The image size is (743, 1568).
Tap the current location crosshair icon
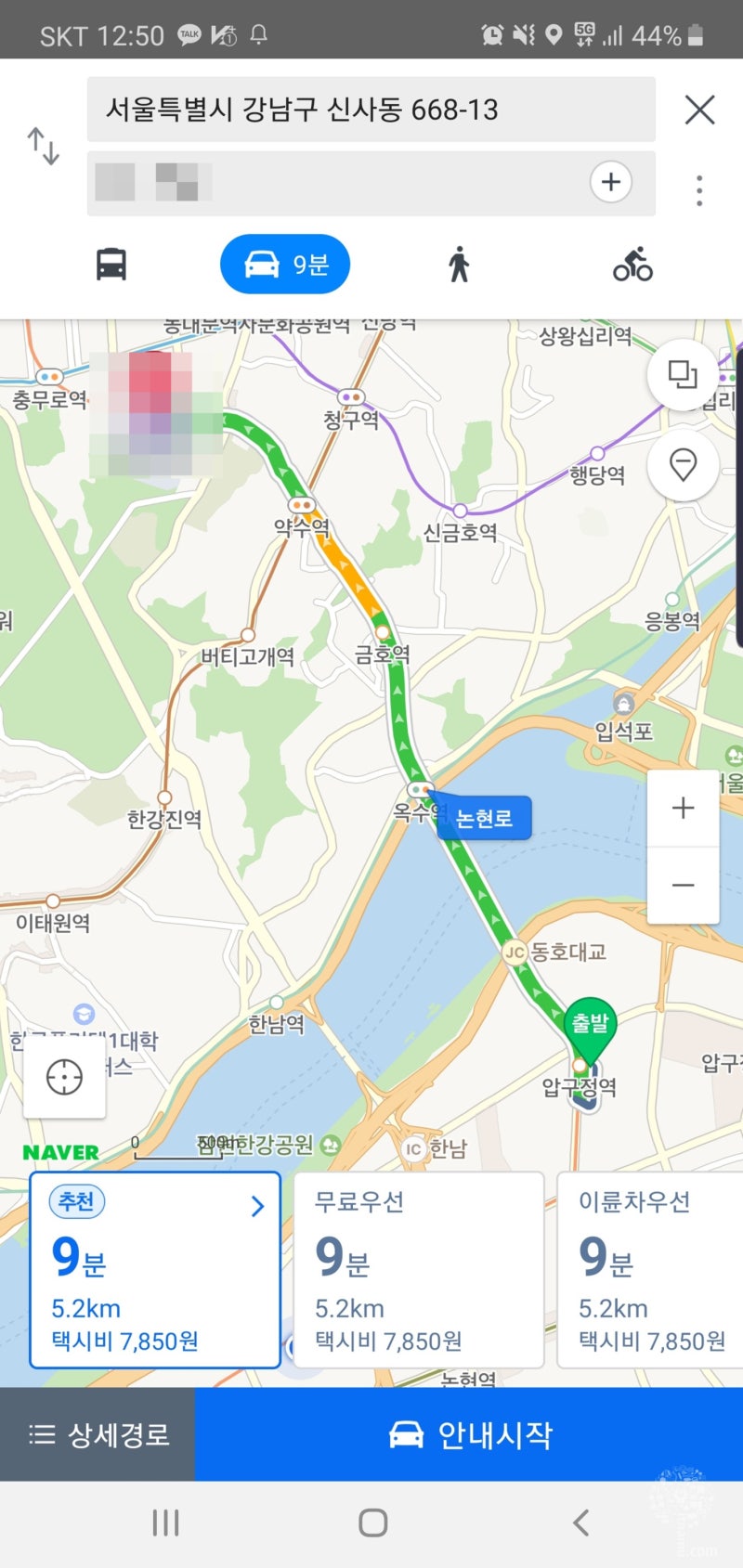click(x=63, y=1077)
